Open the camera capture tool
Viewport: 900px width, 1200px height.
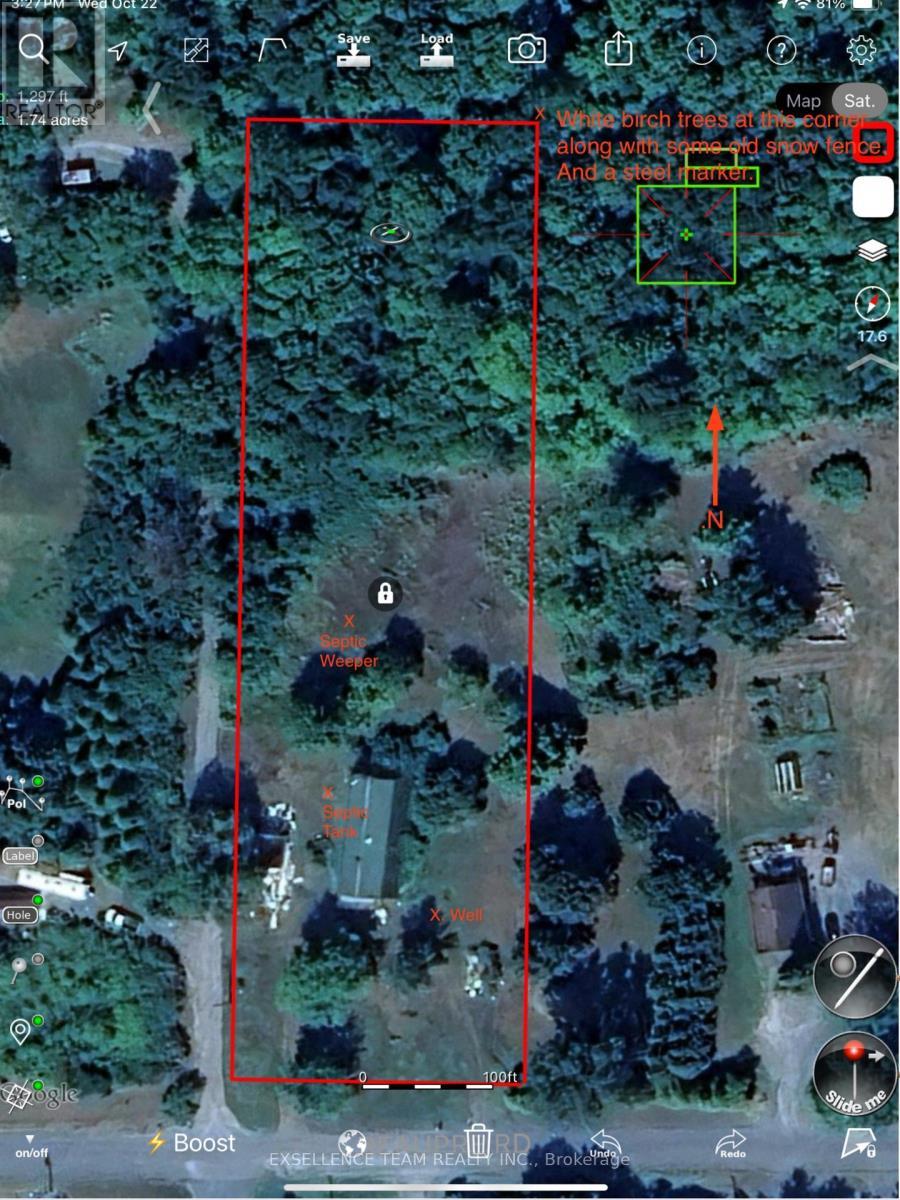(x=529, y=47)
